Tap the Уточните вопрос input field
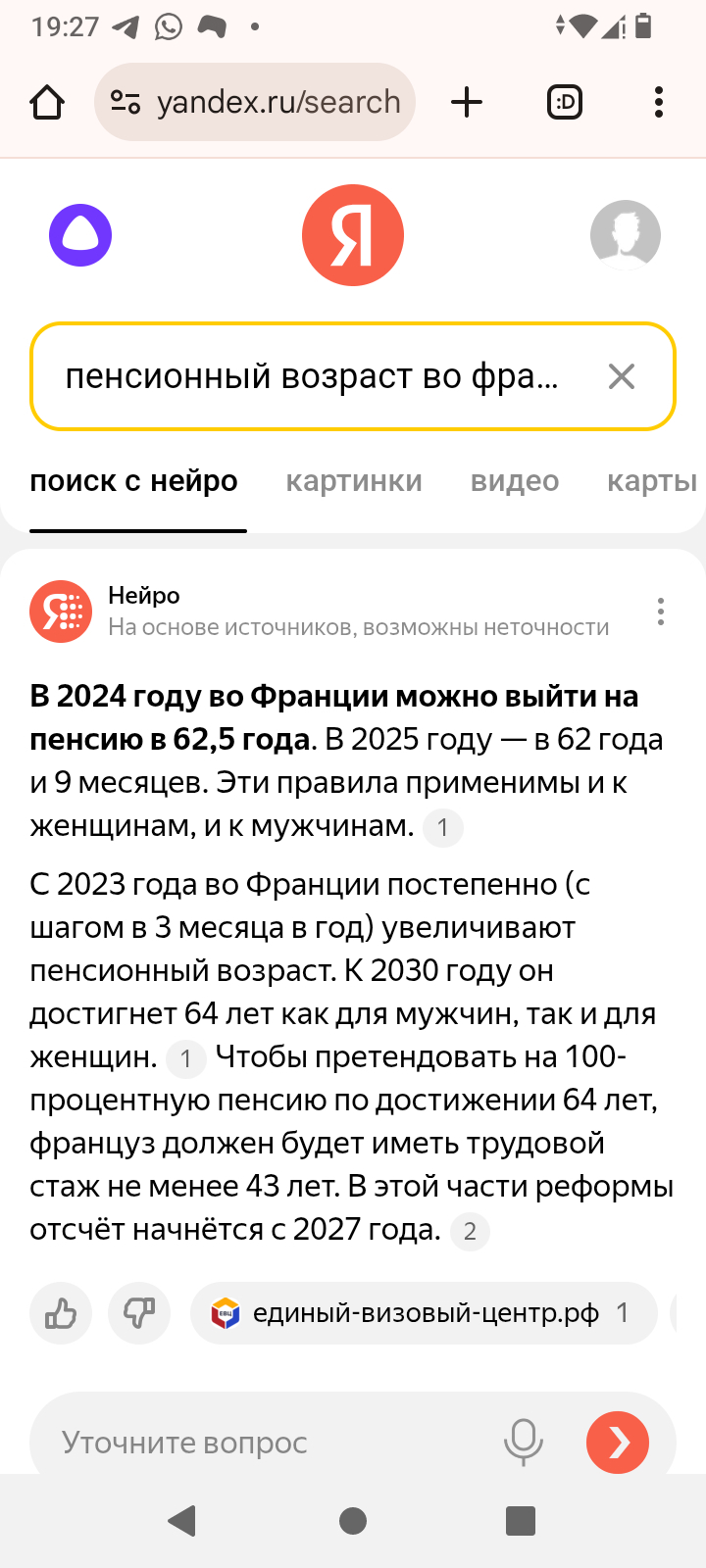 pyautogui.click(x=265, y=1443)
